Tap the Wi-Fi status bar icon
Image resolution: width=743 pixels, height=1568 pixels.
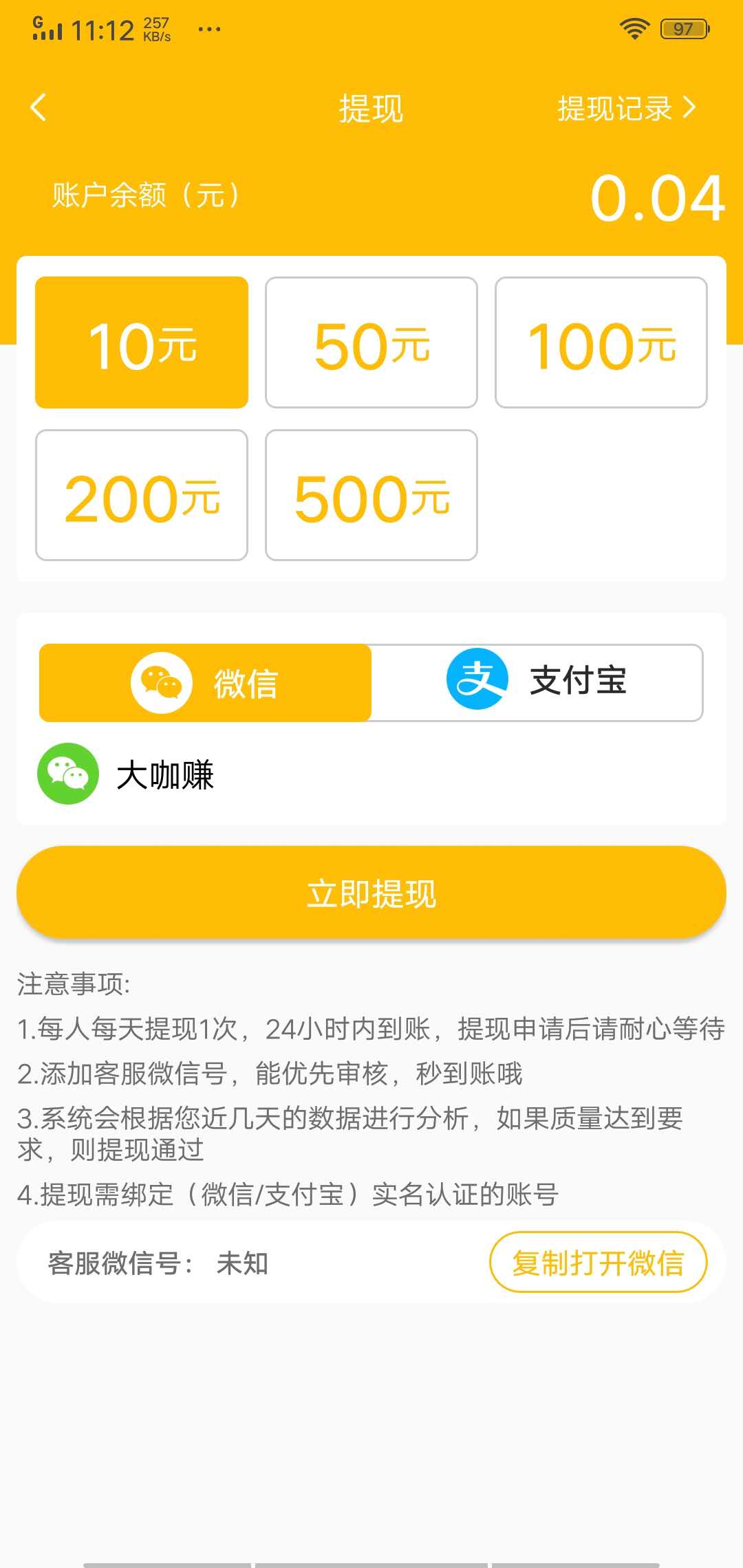coord(634,28)
